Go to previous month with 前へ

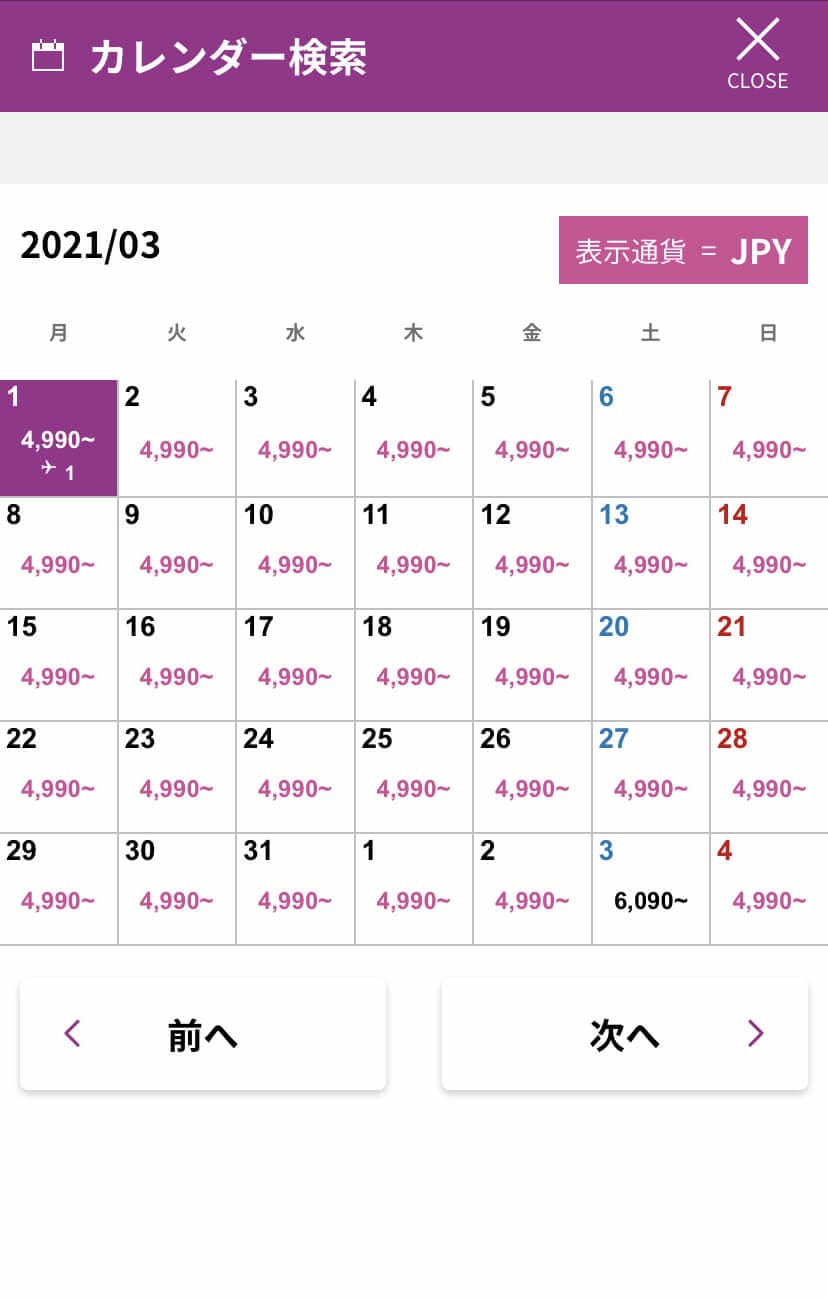click(x=203, y=1035)
